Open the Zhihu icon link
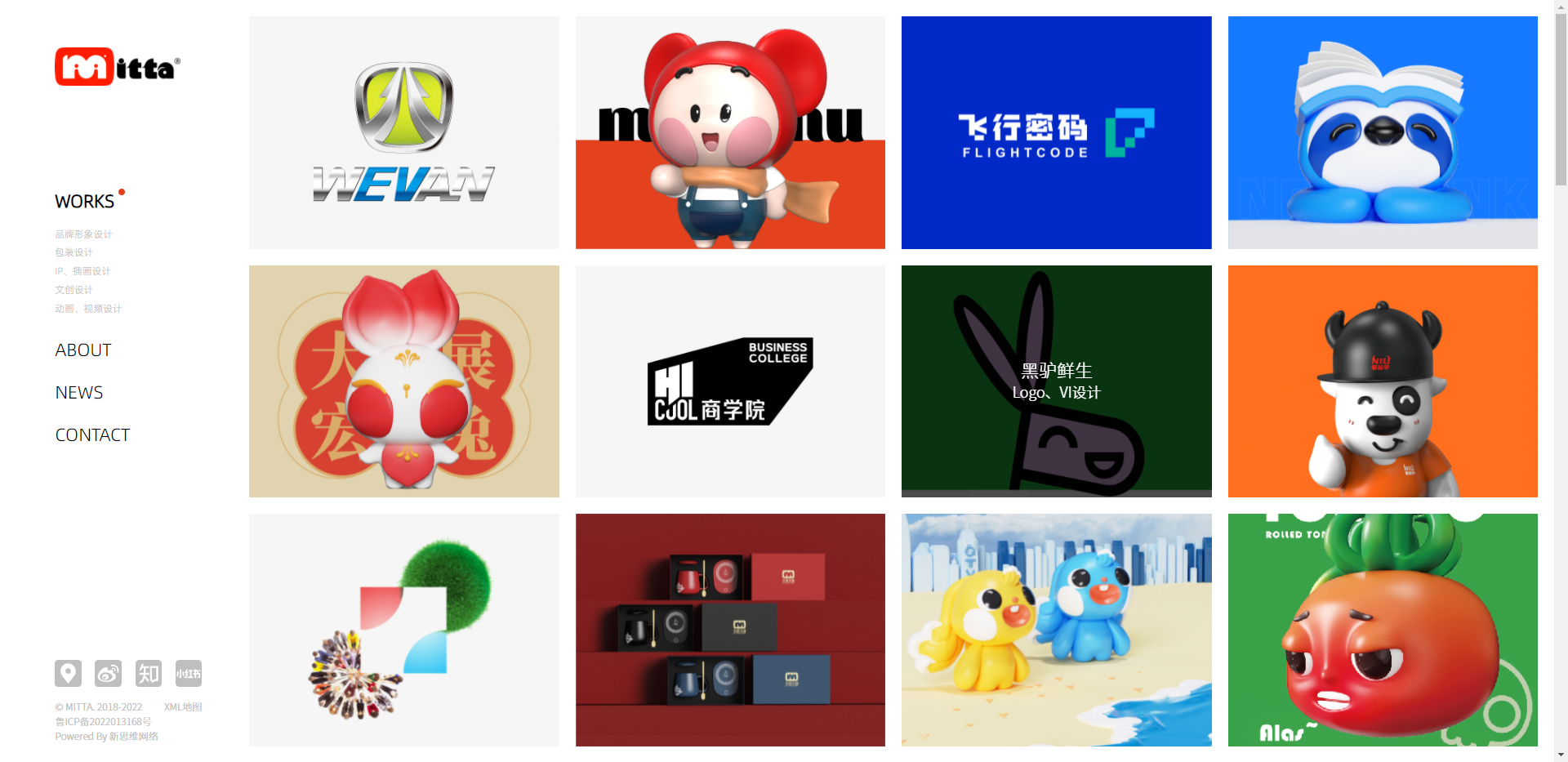This screenshot has width=1568, height=762. pyautogui.click(x=149, y=674)
